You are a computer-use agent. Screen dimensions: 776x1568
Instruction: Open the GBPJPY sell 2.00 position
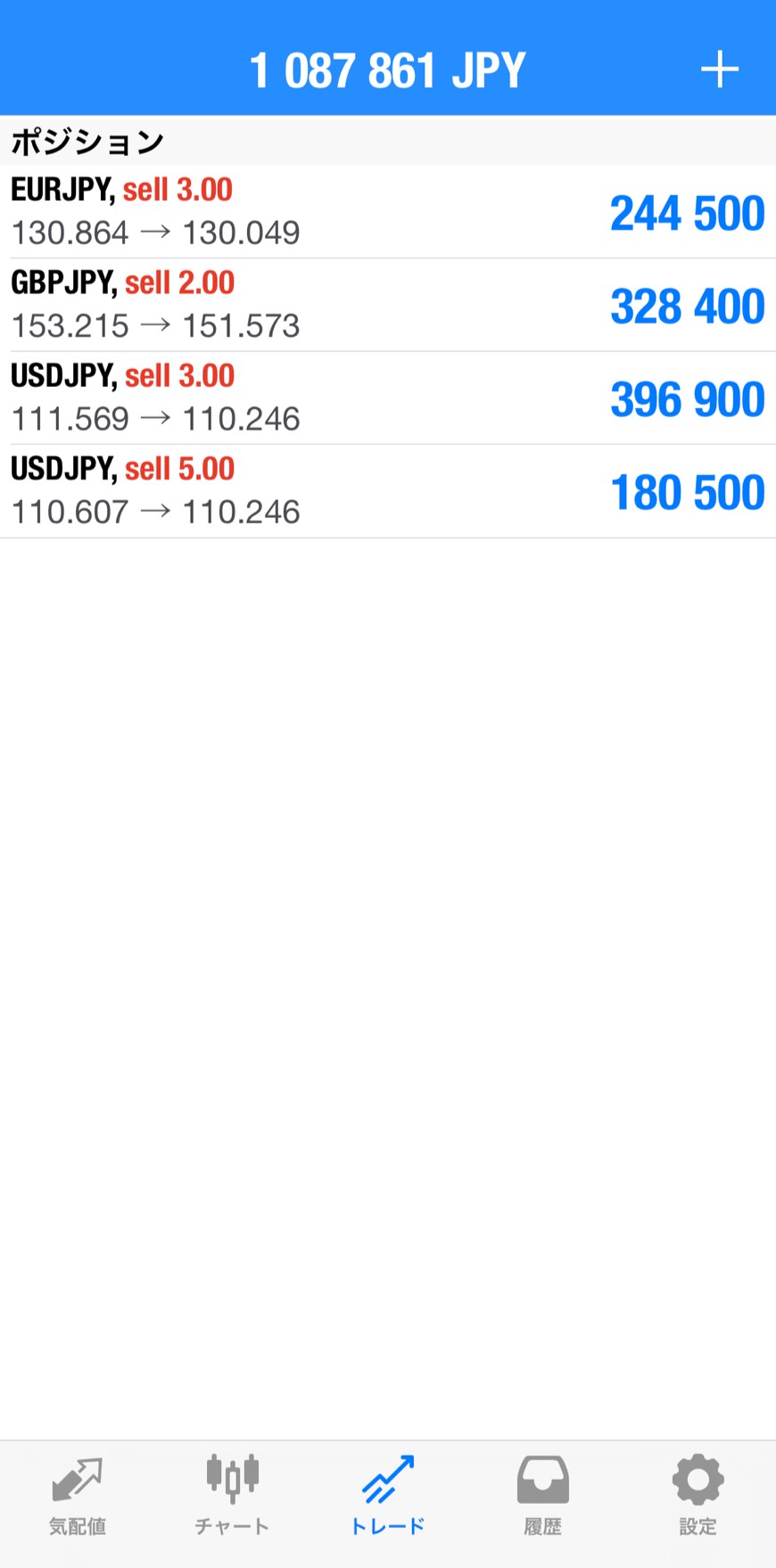[x=387, y=304]
